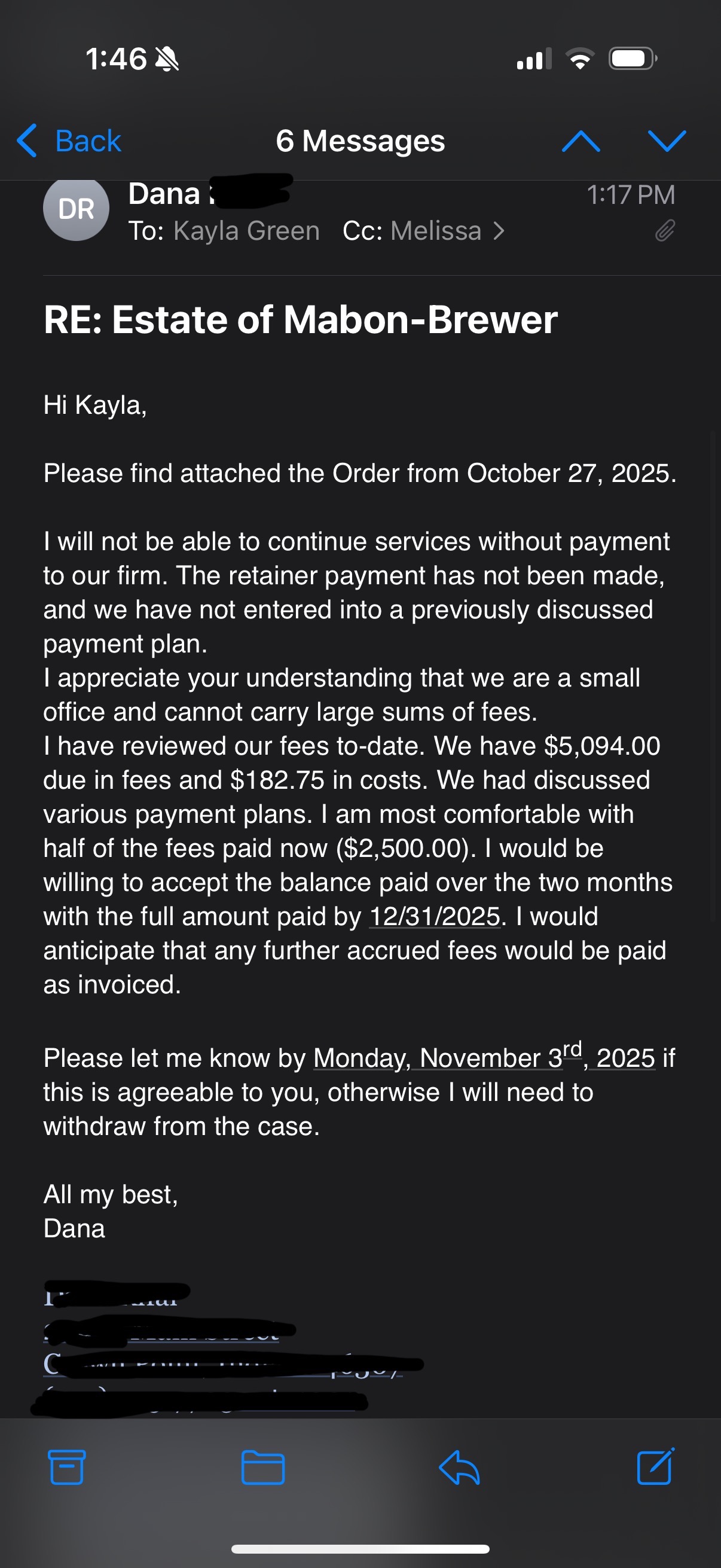Tap the recipient Kayla Green
The width and height of the screenshot is (721, 1568).
coord(246,231)
